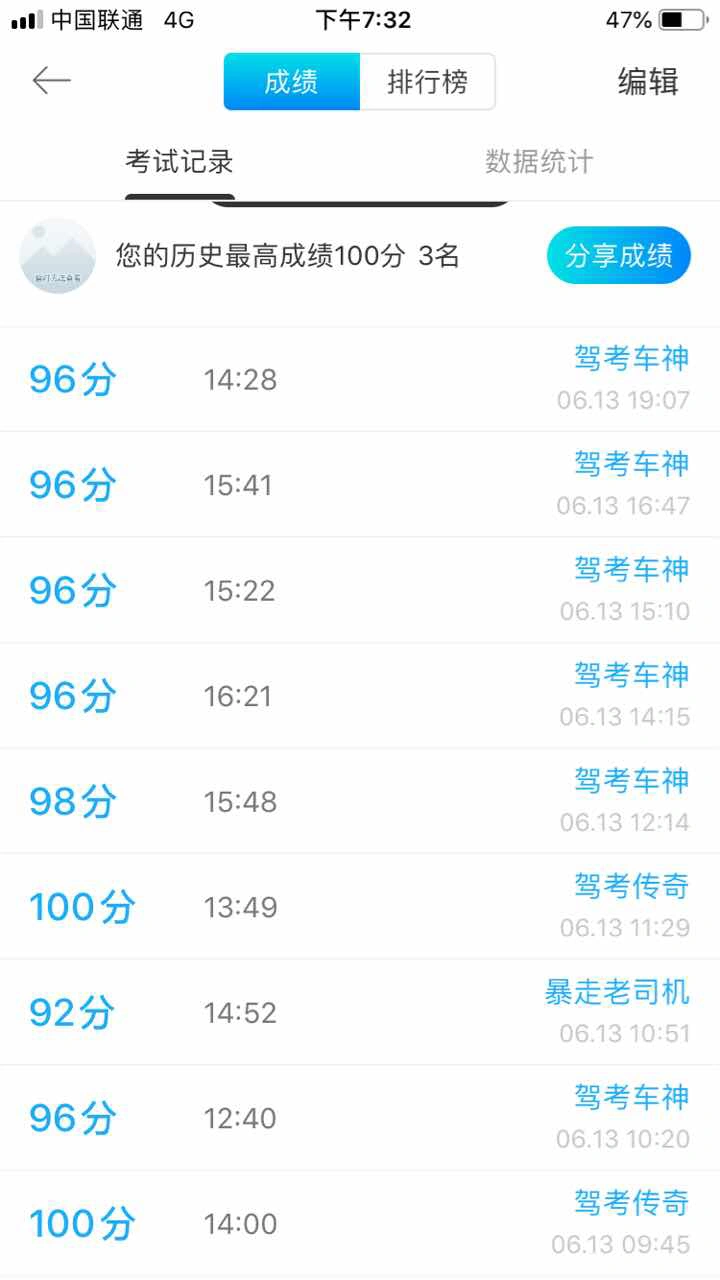Viewport: 720px width, 1280px height.
Task: Open the 98分 exam record
Action: [x=360, y=801]
